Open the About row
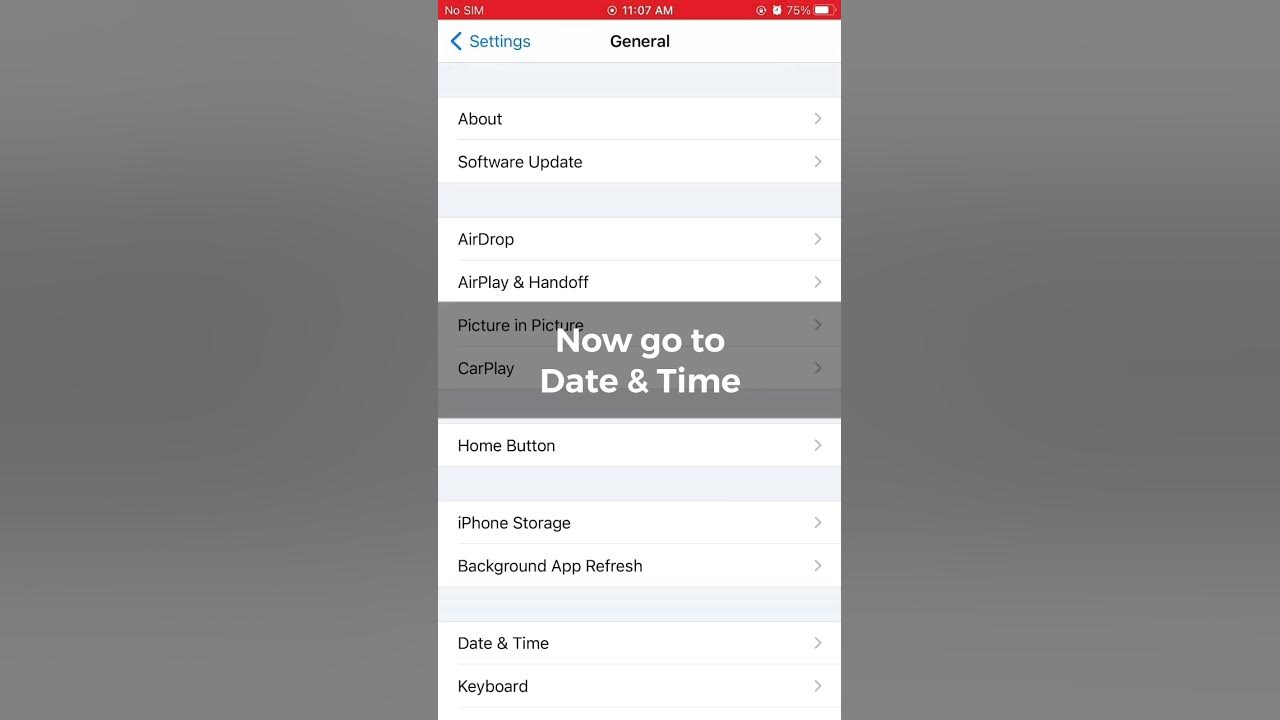 [x=639, y=119]
